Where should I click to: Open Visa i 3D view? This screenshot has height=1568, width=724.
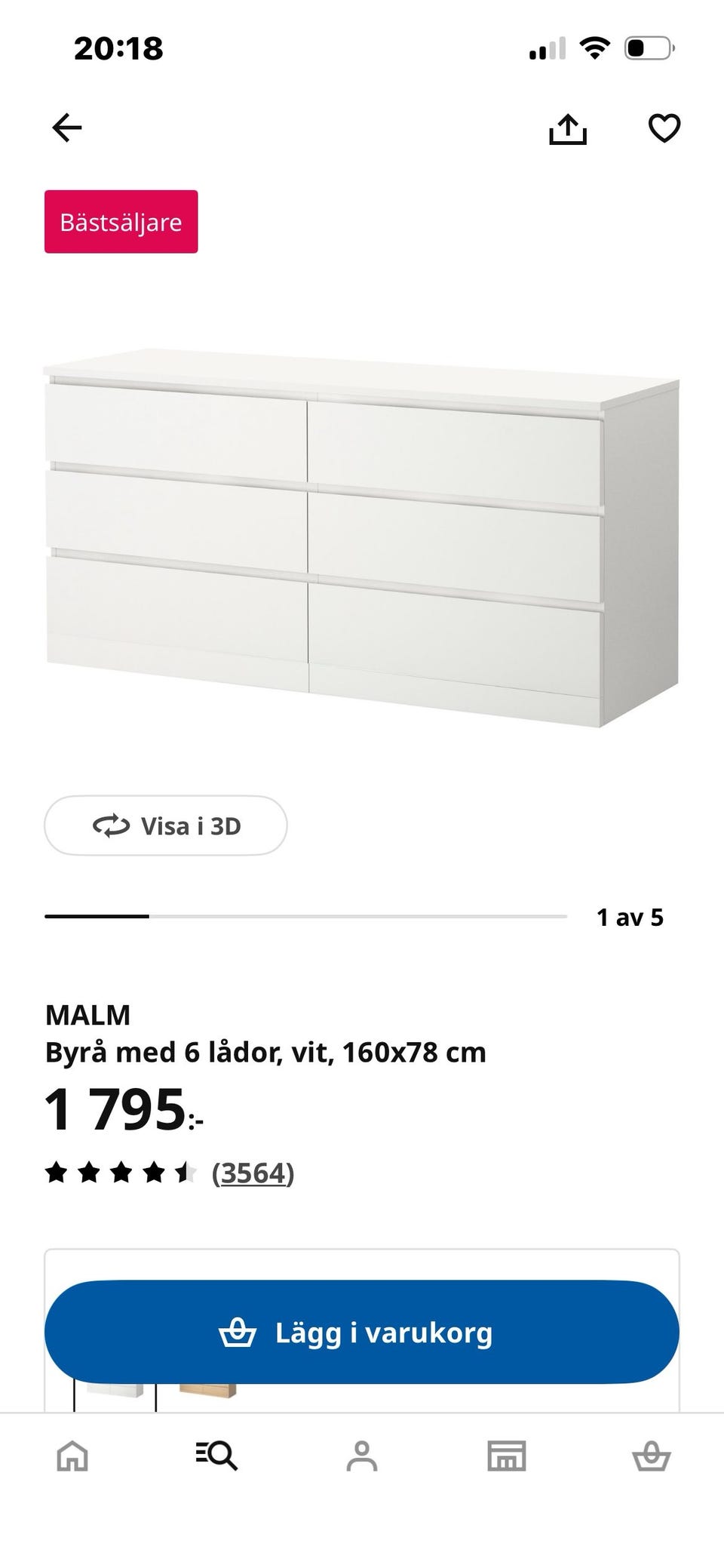pos(166,826)
